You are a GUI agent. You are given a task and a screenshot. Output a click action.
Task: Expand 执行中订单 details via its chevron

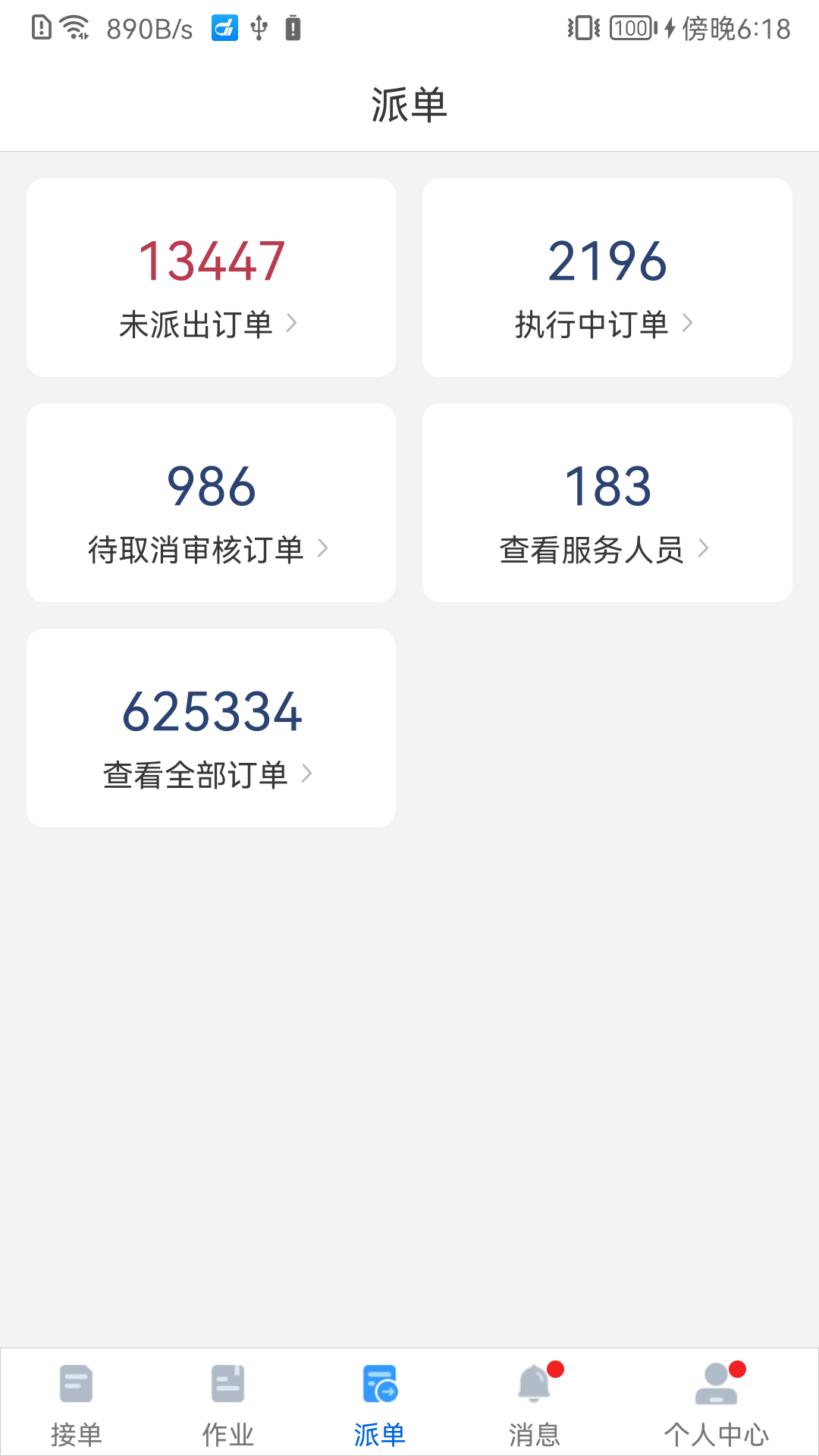point(690,324)
